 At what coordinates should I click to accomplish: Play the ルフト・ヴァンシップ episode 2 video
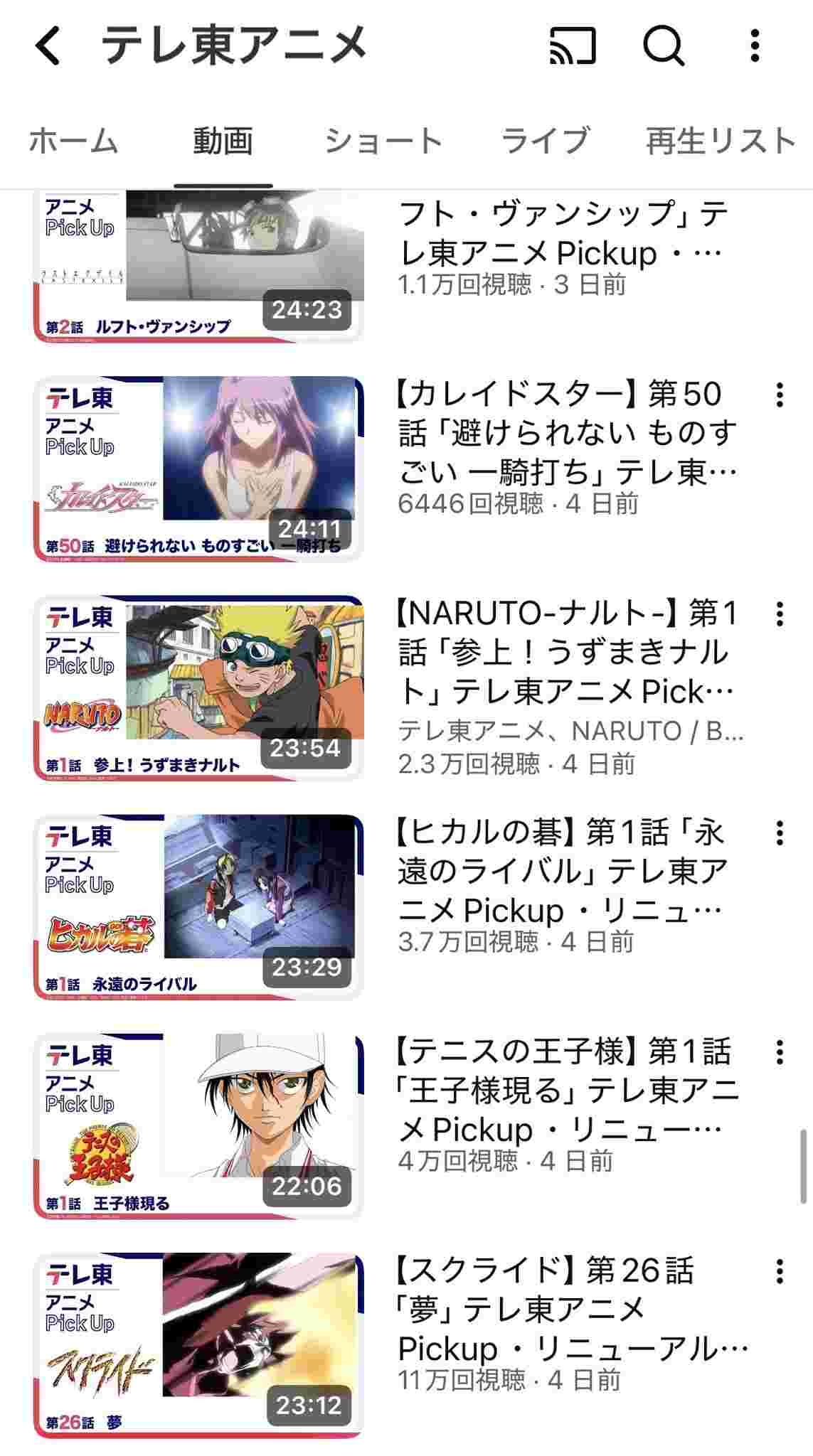(198, 267)
